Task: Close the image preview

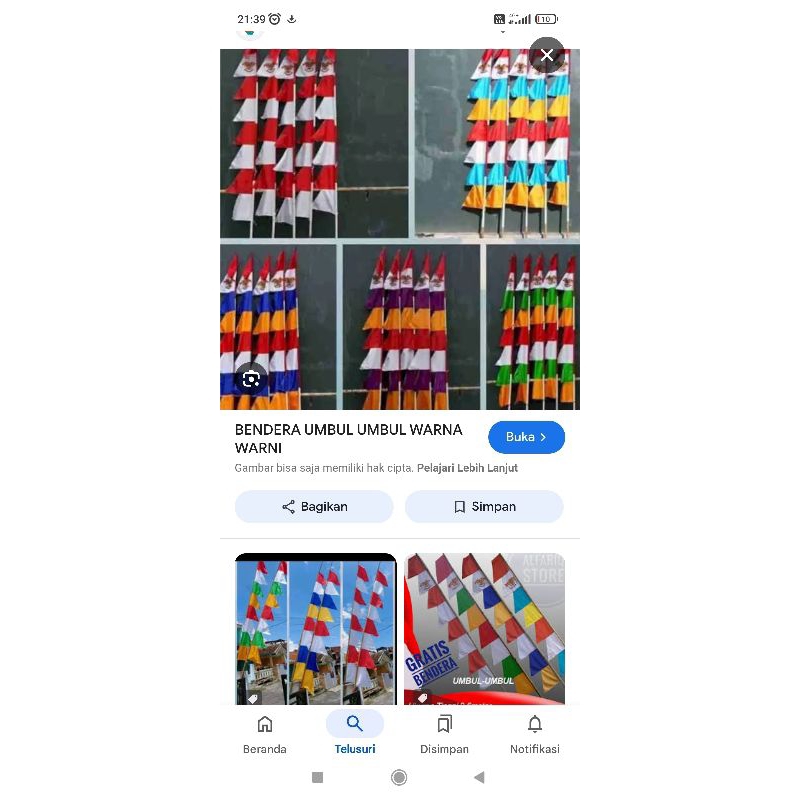Action: [x=547, y=55]
